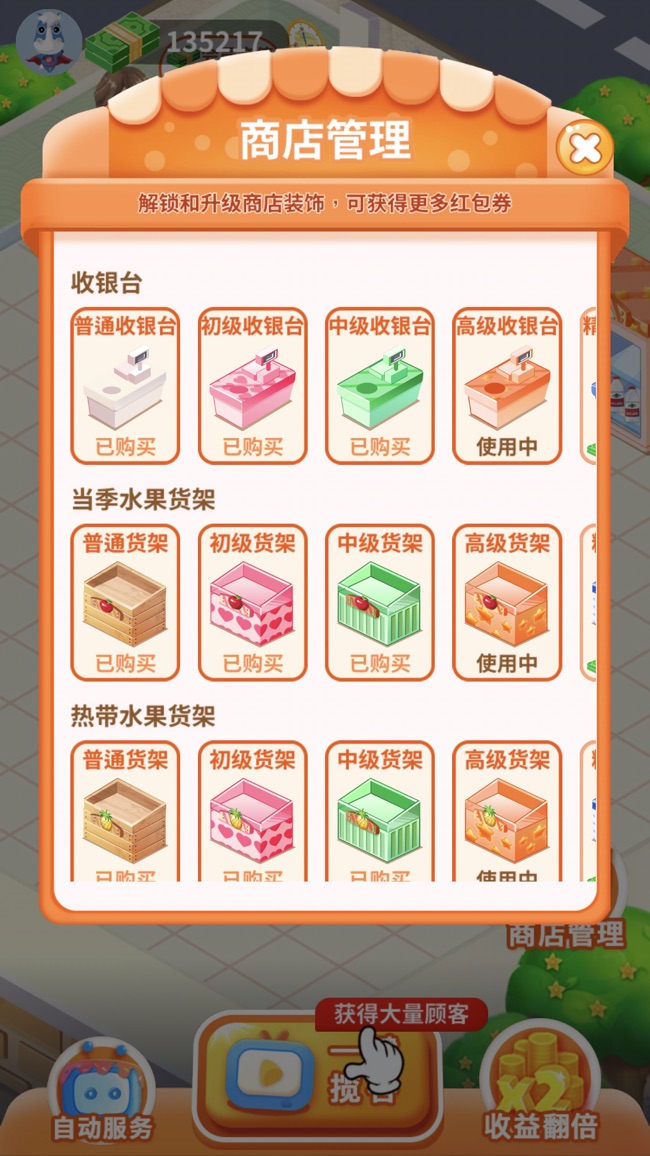Open the 自动服务 robot button

click(x=103, y=1092)
